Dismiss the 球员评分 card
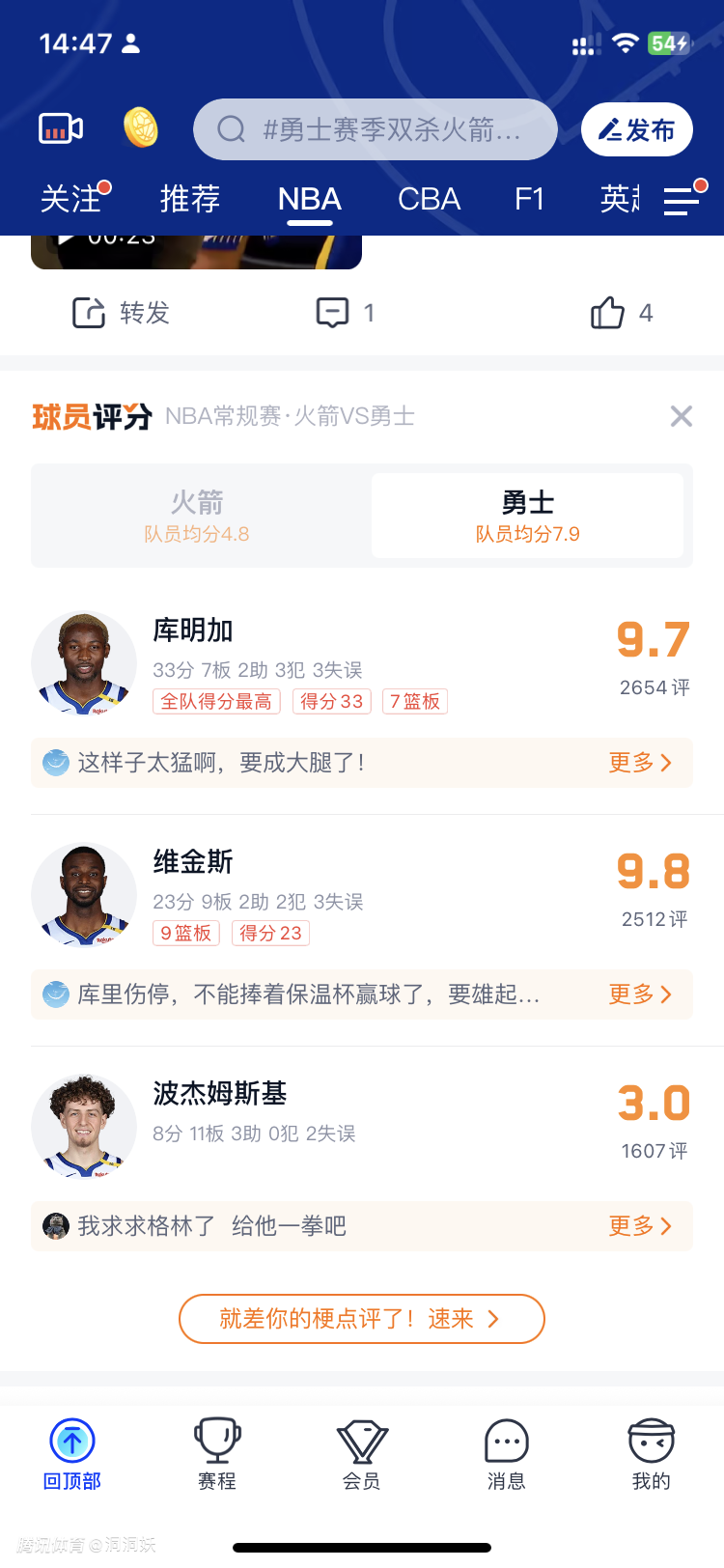This screenshot has height=1568, width=724. click(681, 416)
